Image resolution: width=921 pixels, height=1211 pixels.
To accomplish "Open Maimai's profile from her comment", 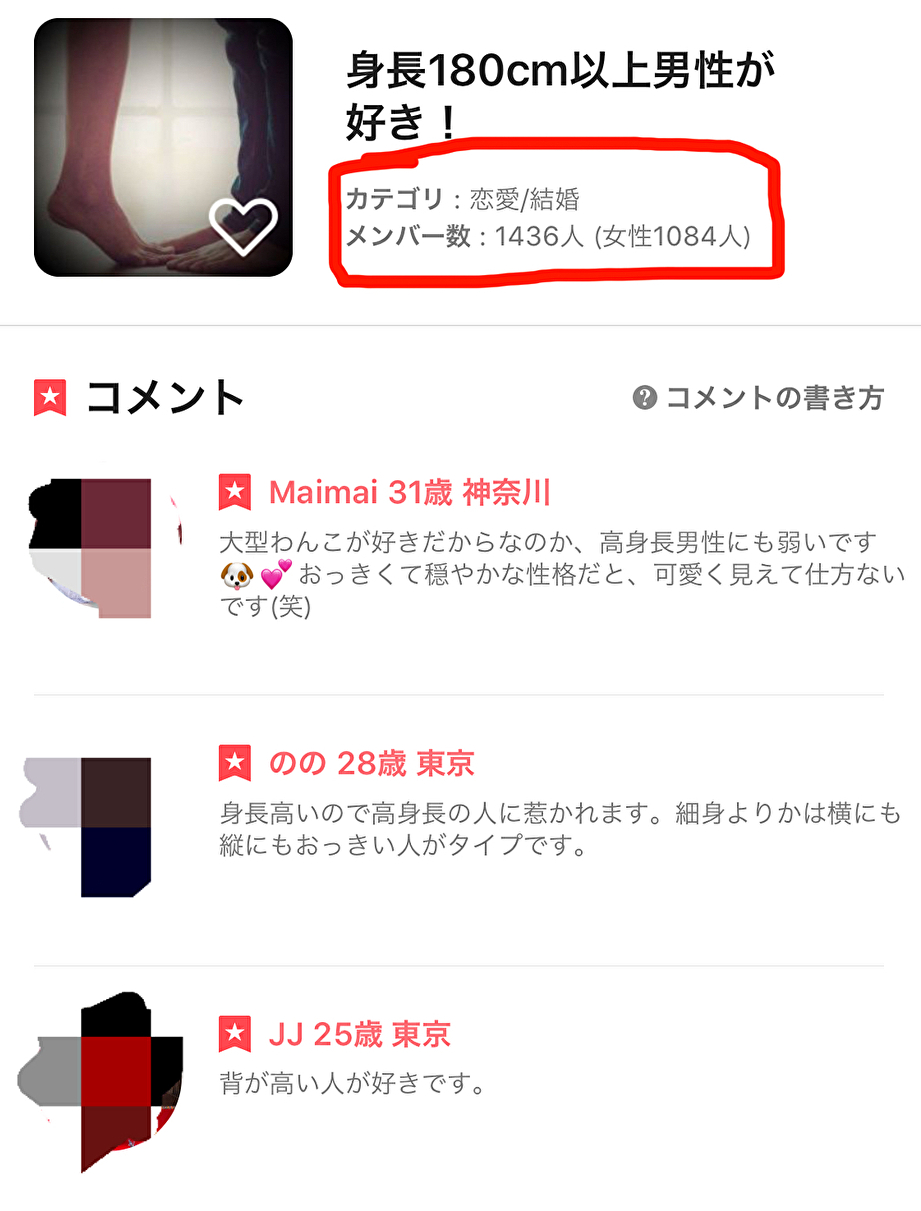I will coord(409,492).
